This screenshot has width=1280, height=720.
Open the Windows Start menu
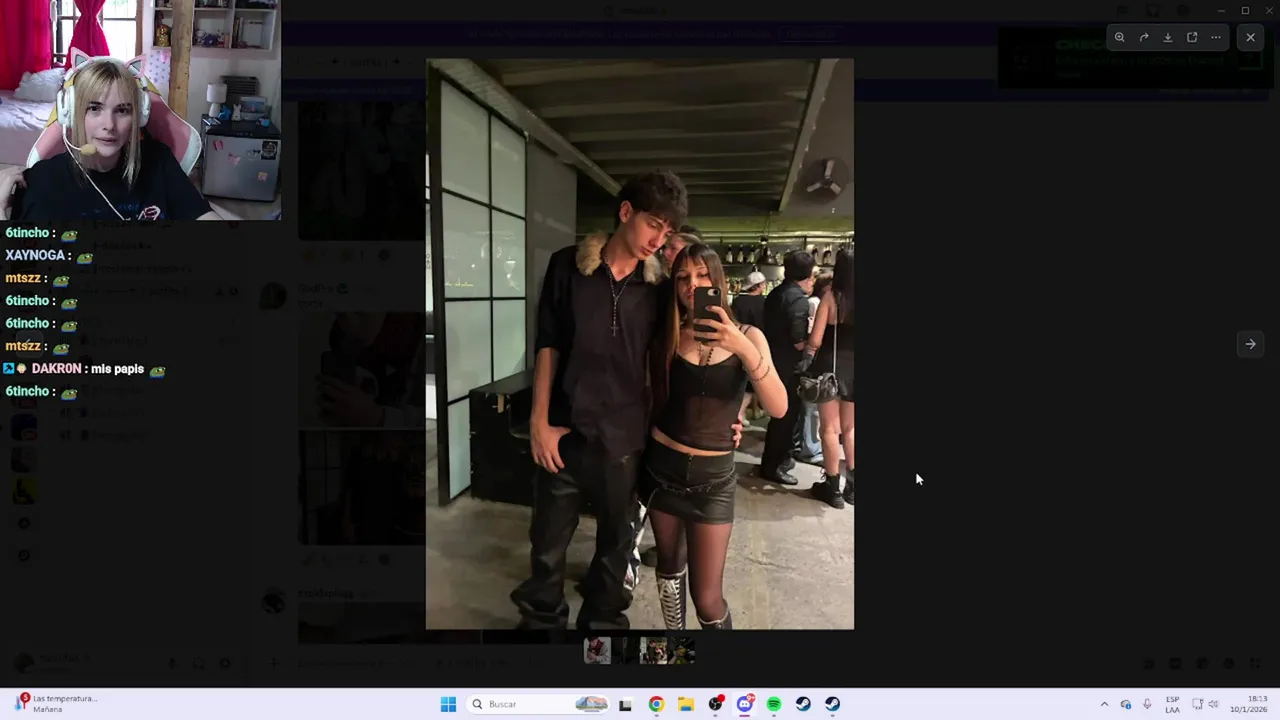pyautogui.click(x=448, y=704)
